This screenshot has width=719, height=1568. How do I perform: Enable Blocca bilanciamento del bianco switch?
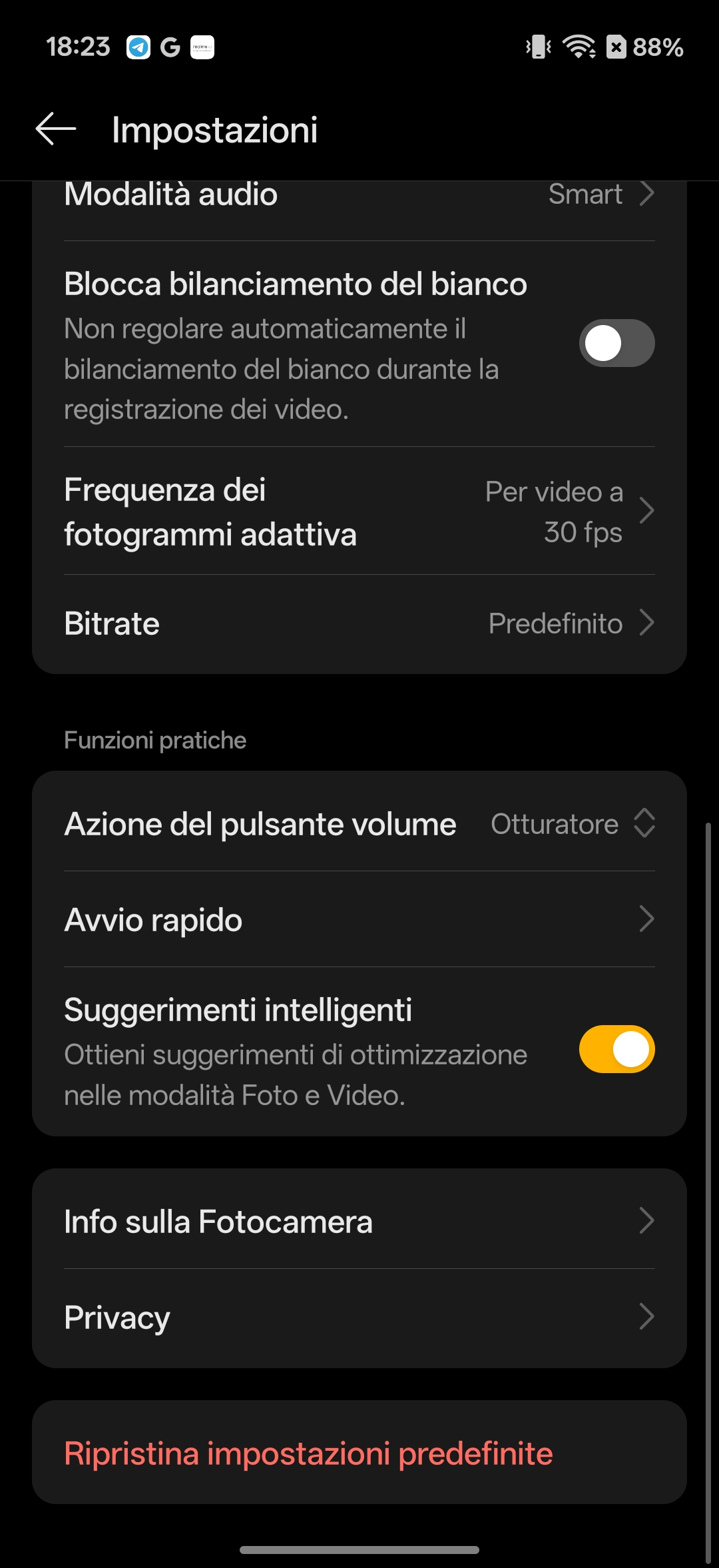(616, 344)
